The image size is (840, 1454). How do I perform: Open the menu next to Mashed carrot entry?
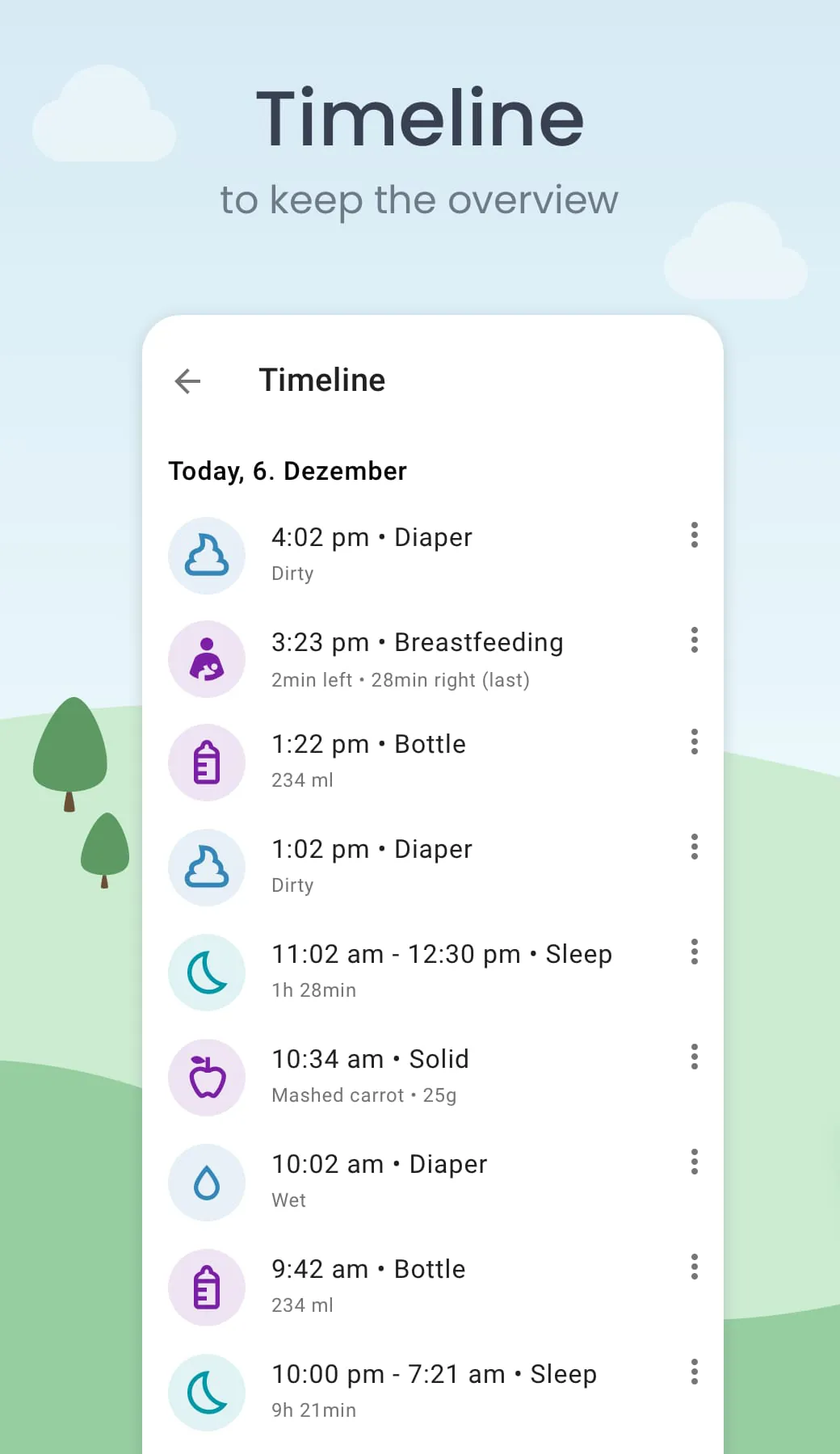(x=695, y=1057)
